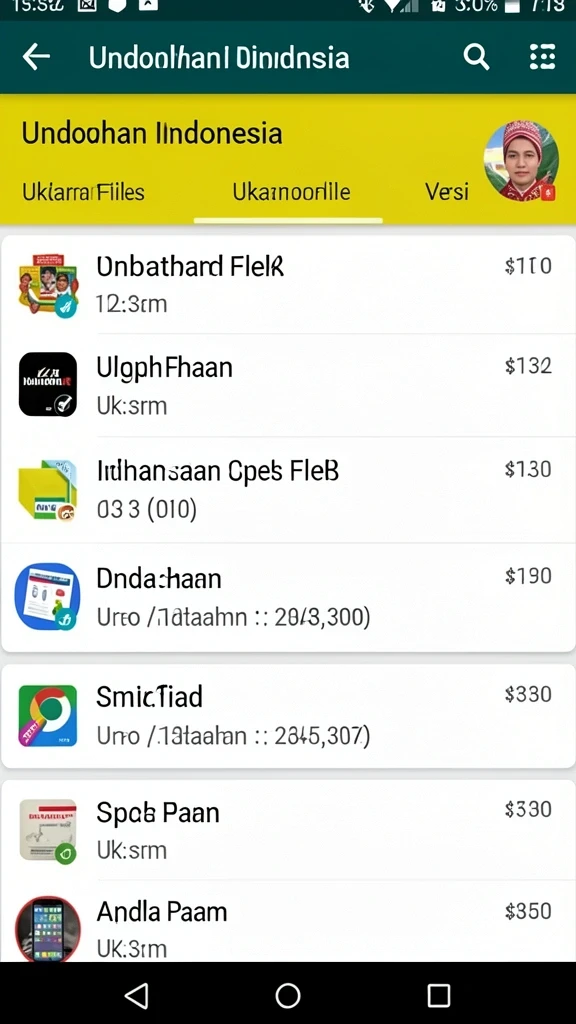The width and height of the screenshot is (576, 1024).
Task: Tap the system home button
Action: [288, 996]
